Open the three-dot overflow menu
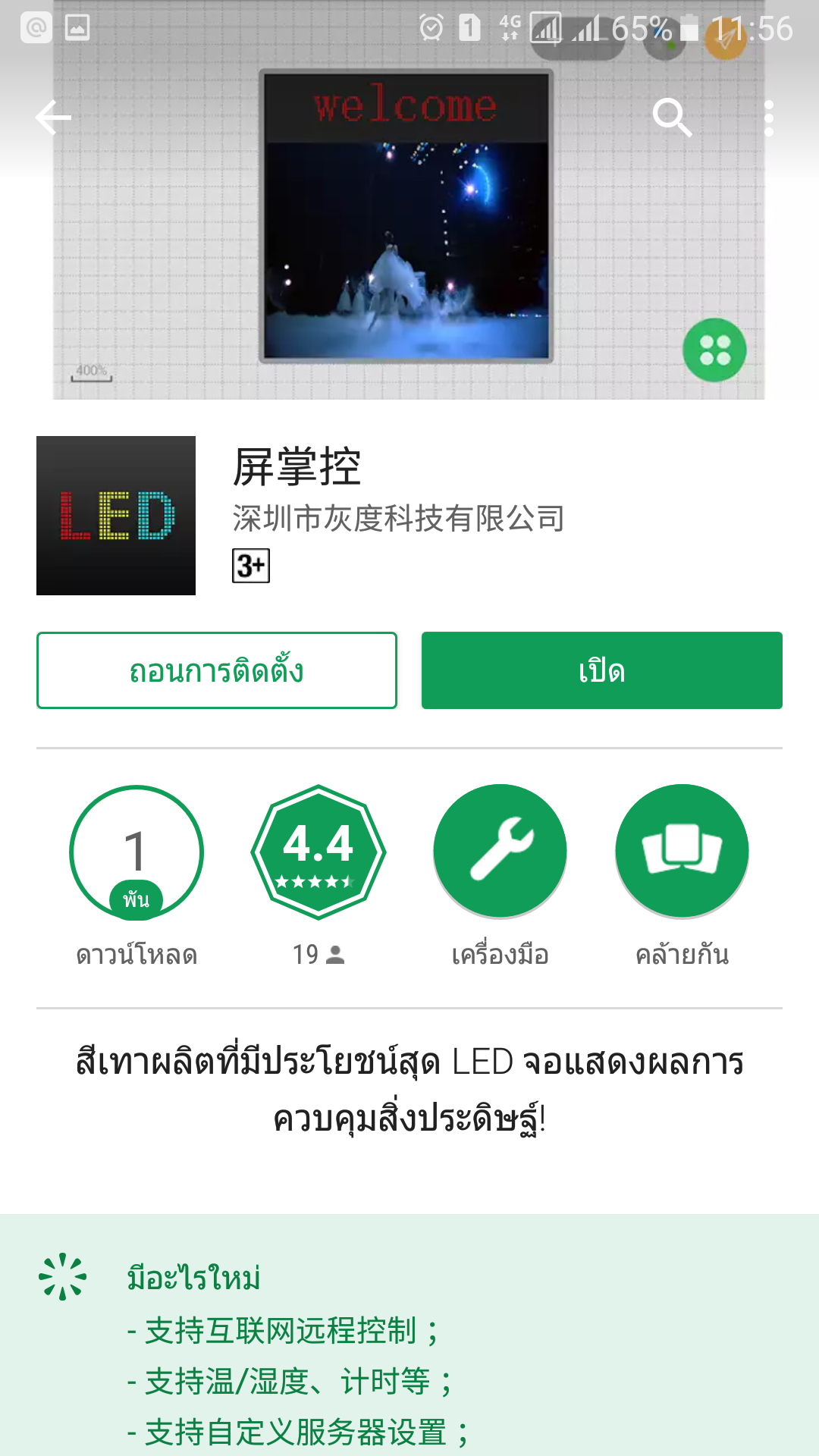The image size is (819, 1456). coord(769,118)
